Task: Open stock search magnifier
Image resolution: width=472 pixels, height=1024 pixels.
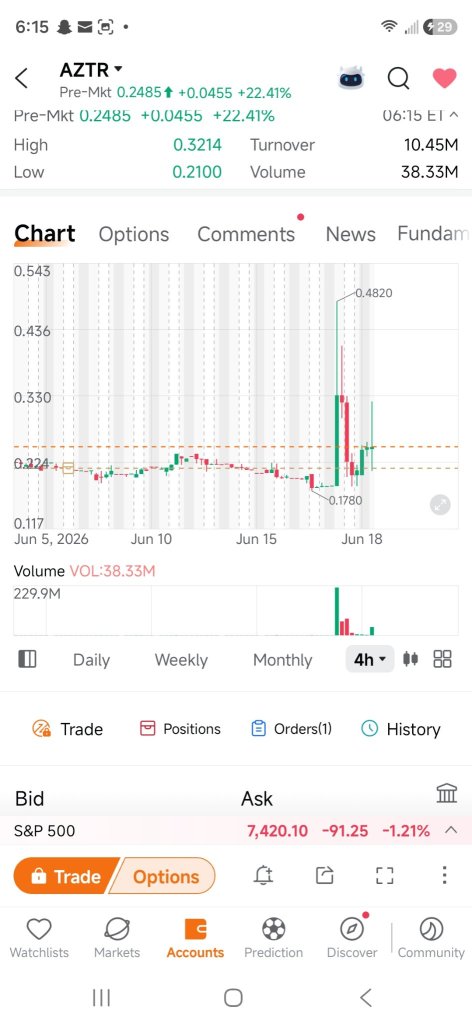Action: point(398,78)
